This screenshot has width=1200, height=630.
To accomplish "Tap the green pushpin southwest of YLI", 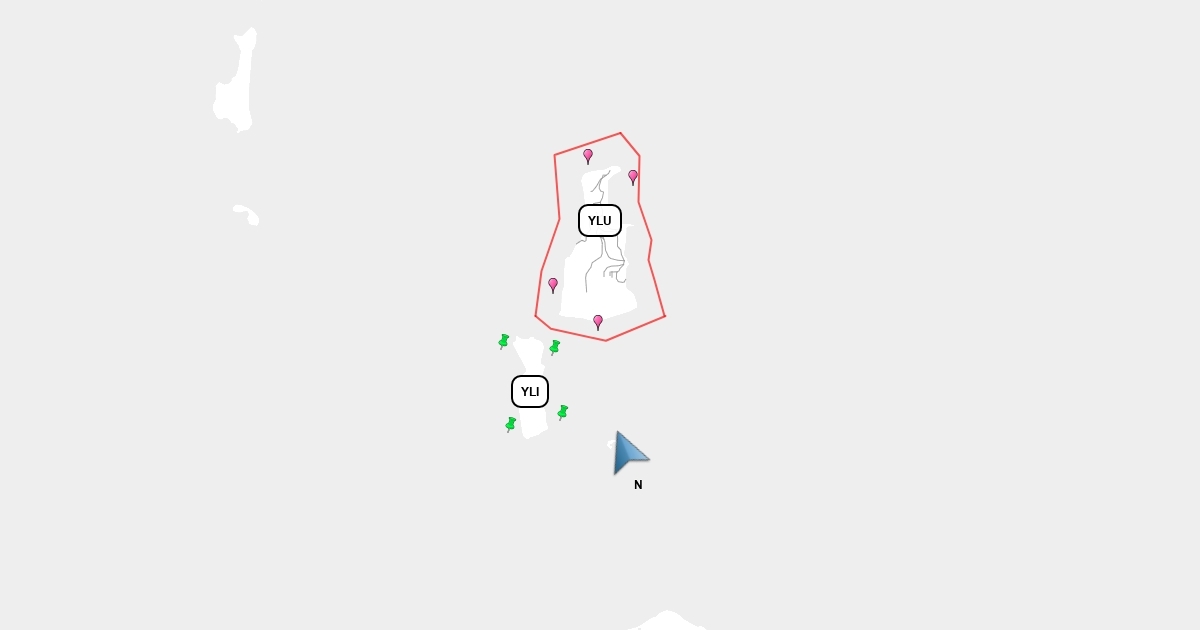I will (511, 424).
